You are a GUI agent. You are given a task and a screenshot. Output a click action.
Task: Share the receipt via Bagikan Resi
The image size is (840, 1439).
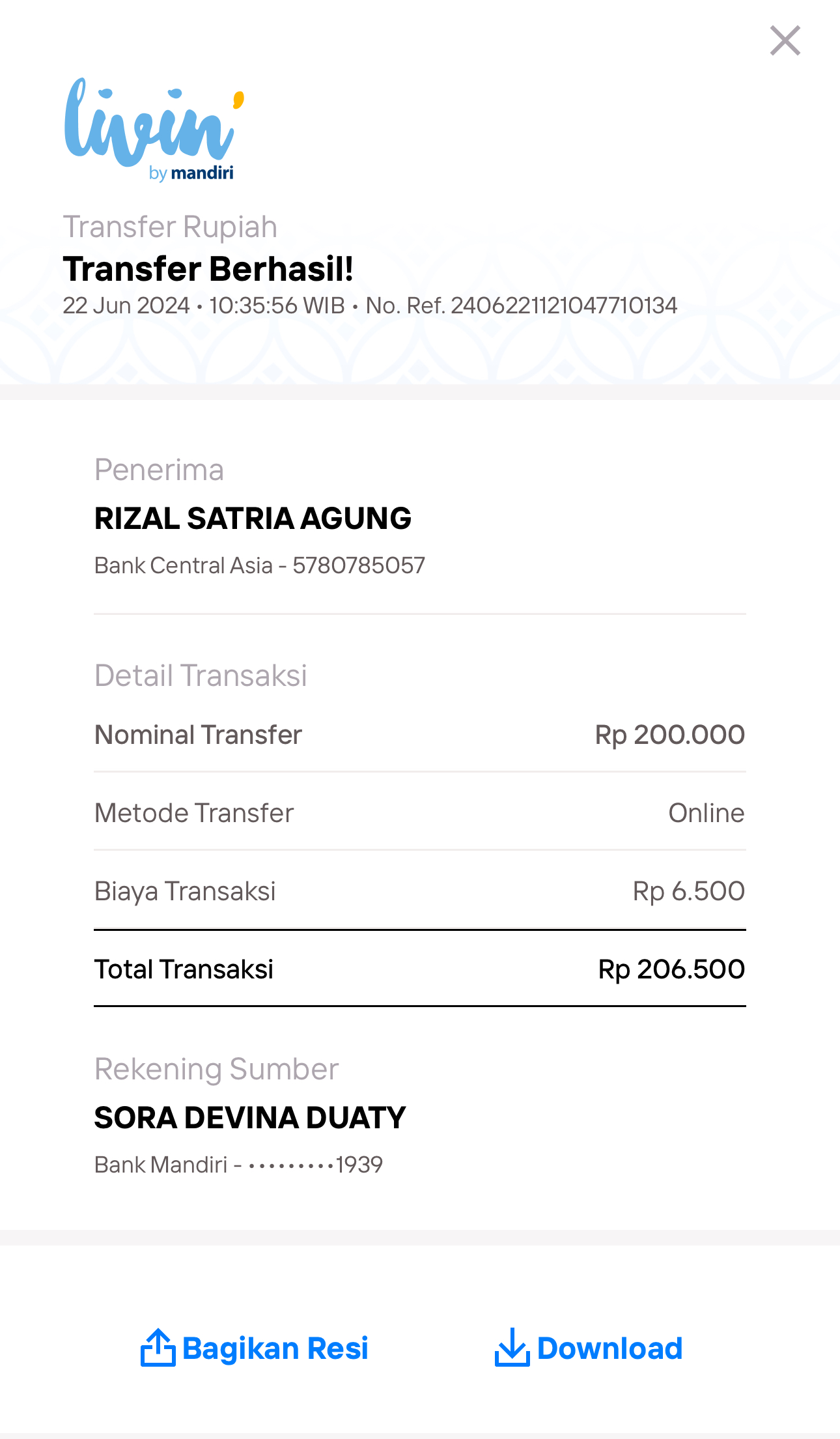(x=255, y=1348)
